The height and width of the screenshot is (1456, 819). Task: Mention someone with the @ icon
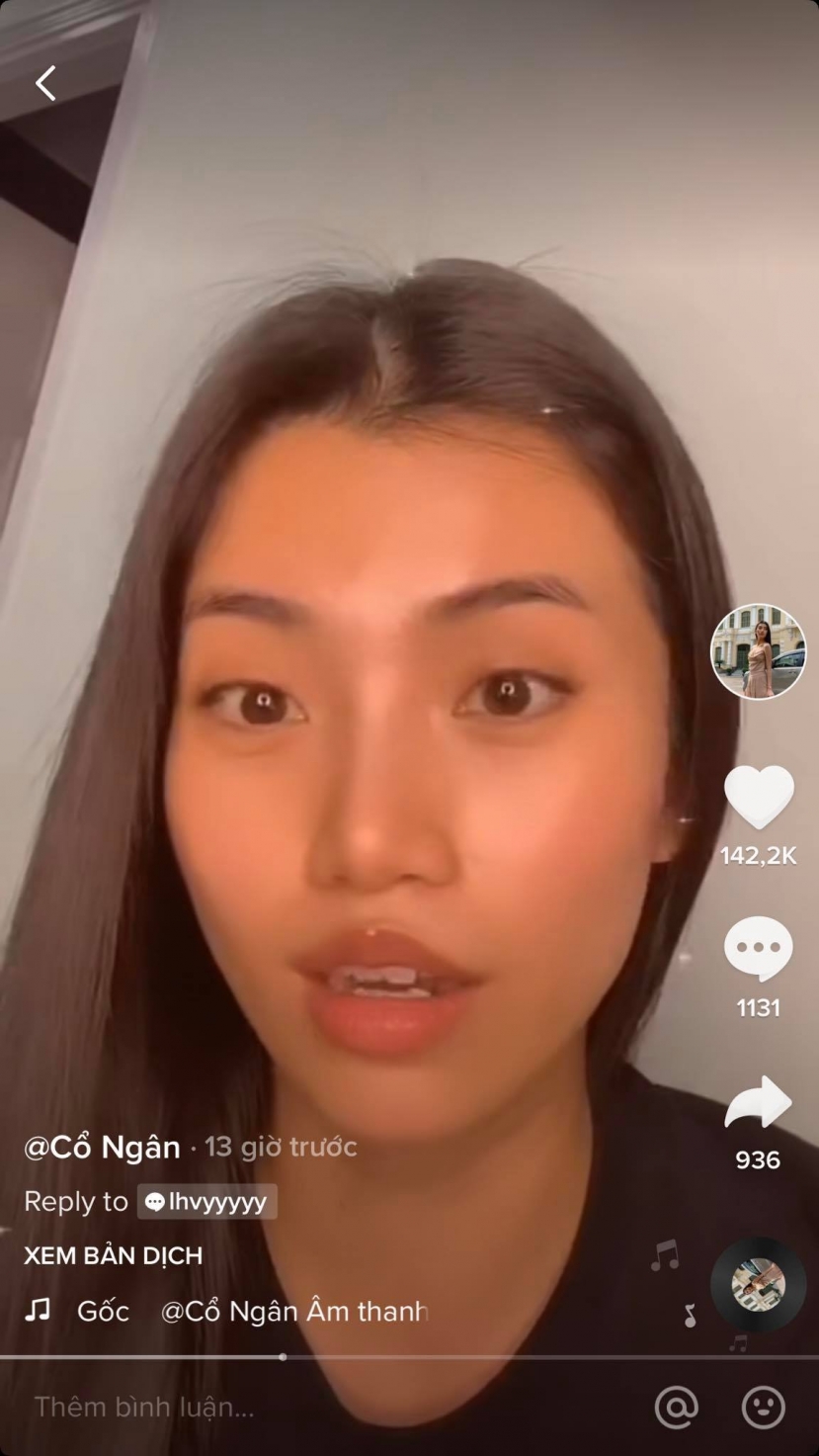click(677, 1407)
